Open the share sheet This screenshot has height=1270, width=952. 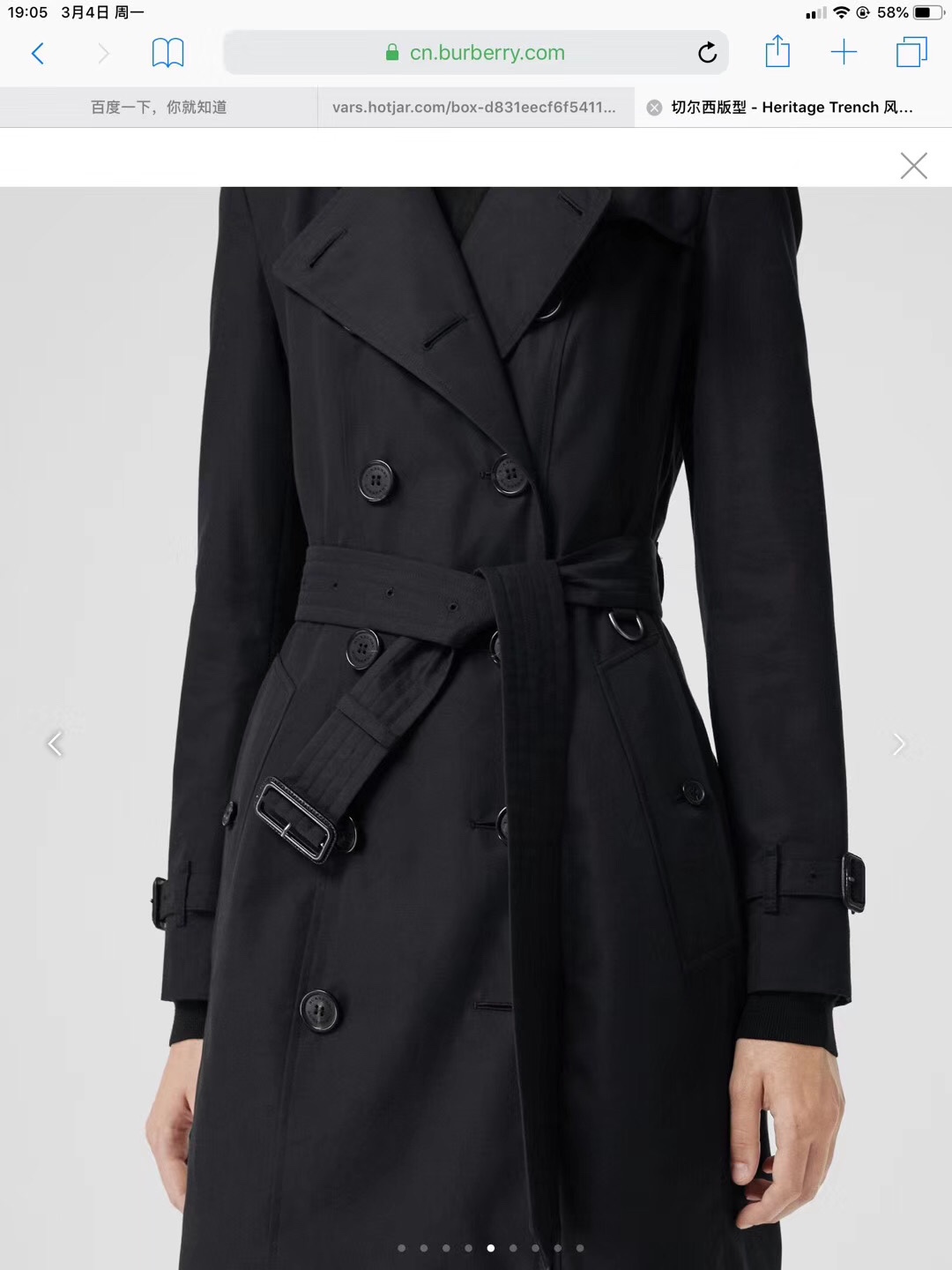point(777,52)
